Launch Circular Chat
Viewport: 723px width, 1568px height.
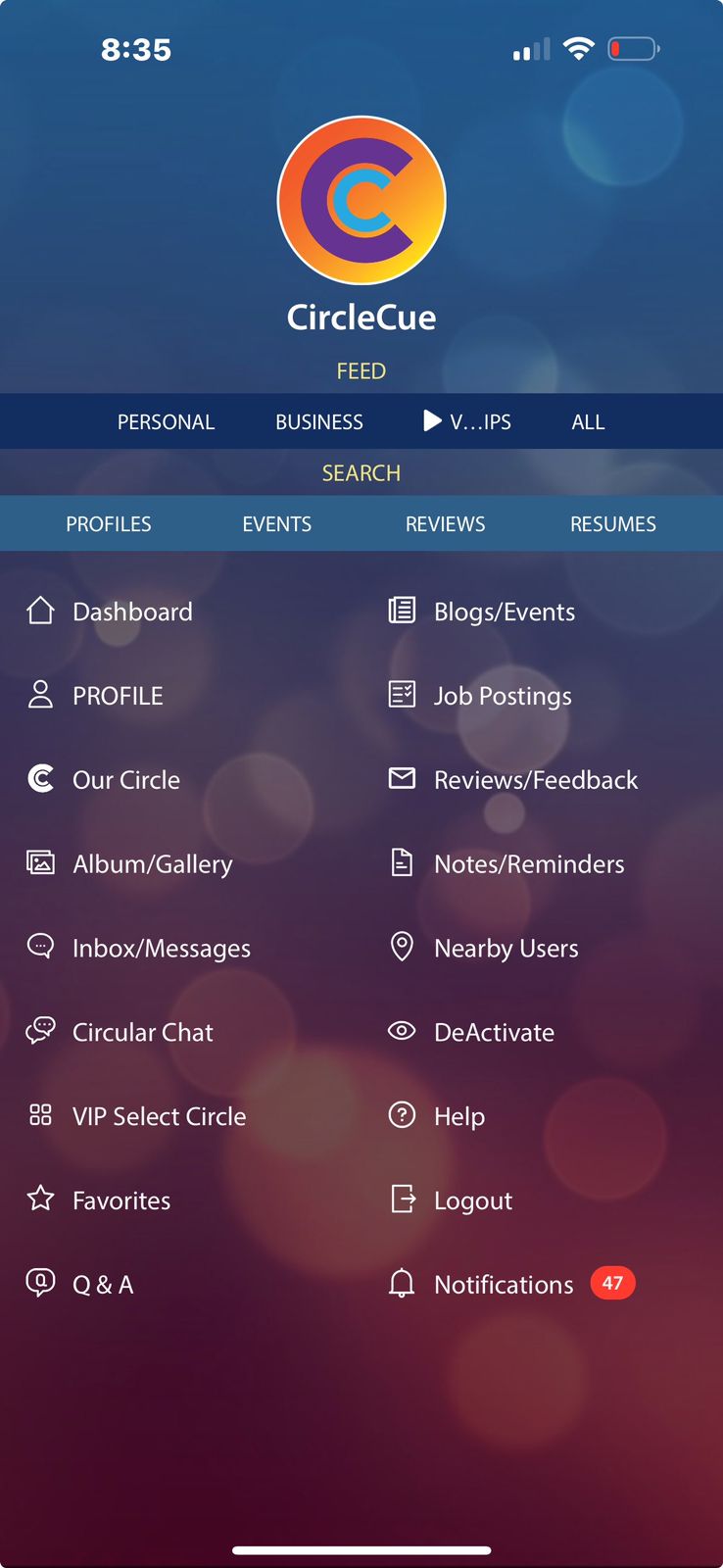tap(142, 1033)
